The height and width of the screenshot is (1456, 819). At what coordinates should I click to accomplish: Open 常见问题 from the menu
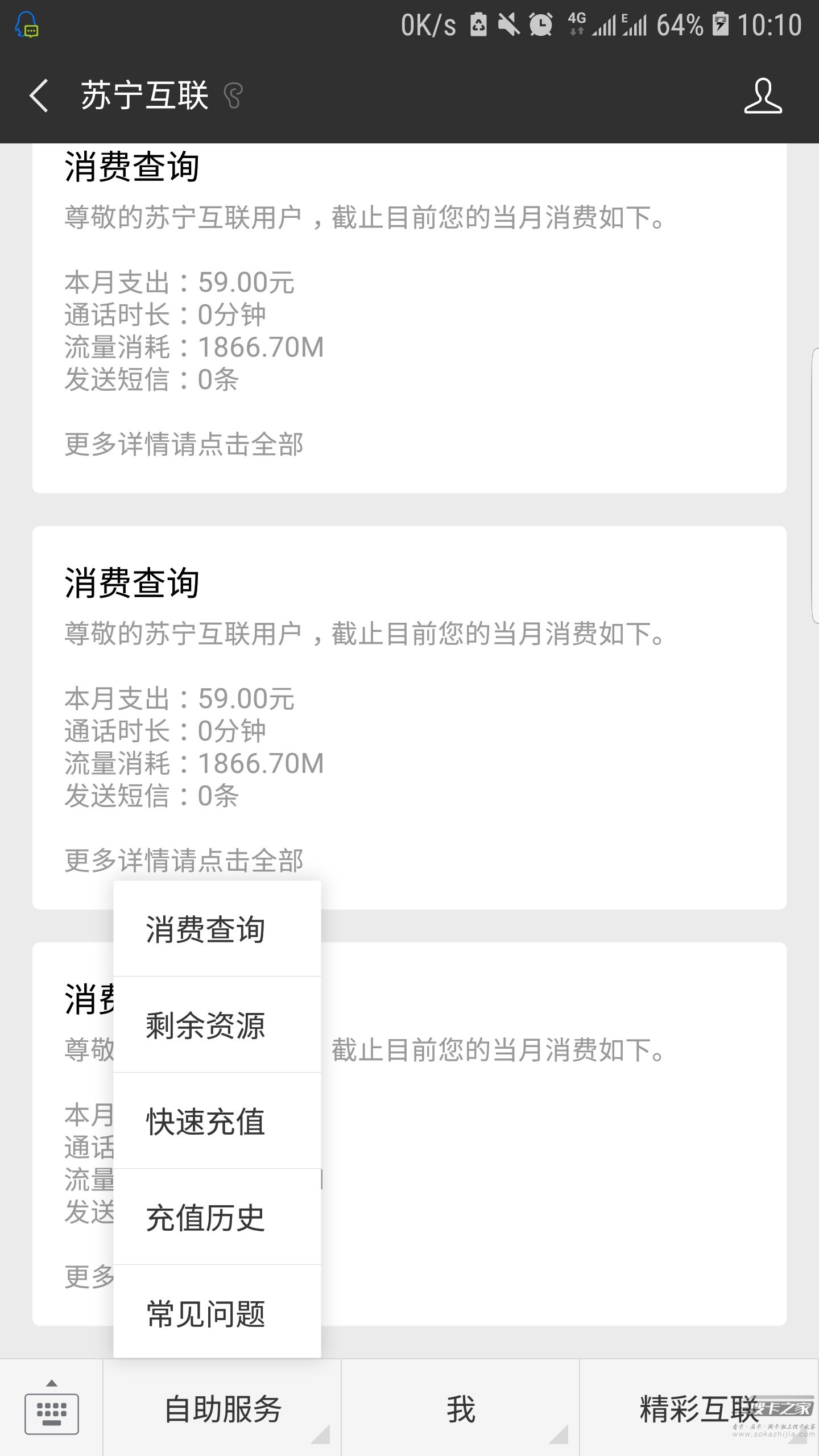(217, 1313)
